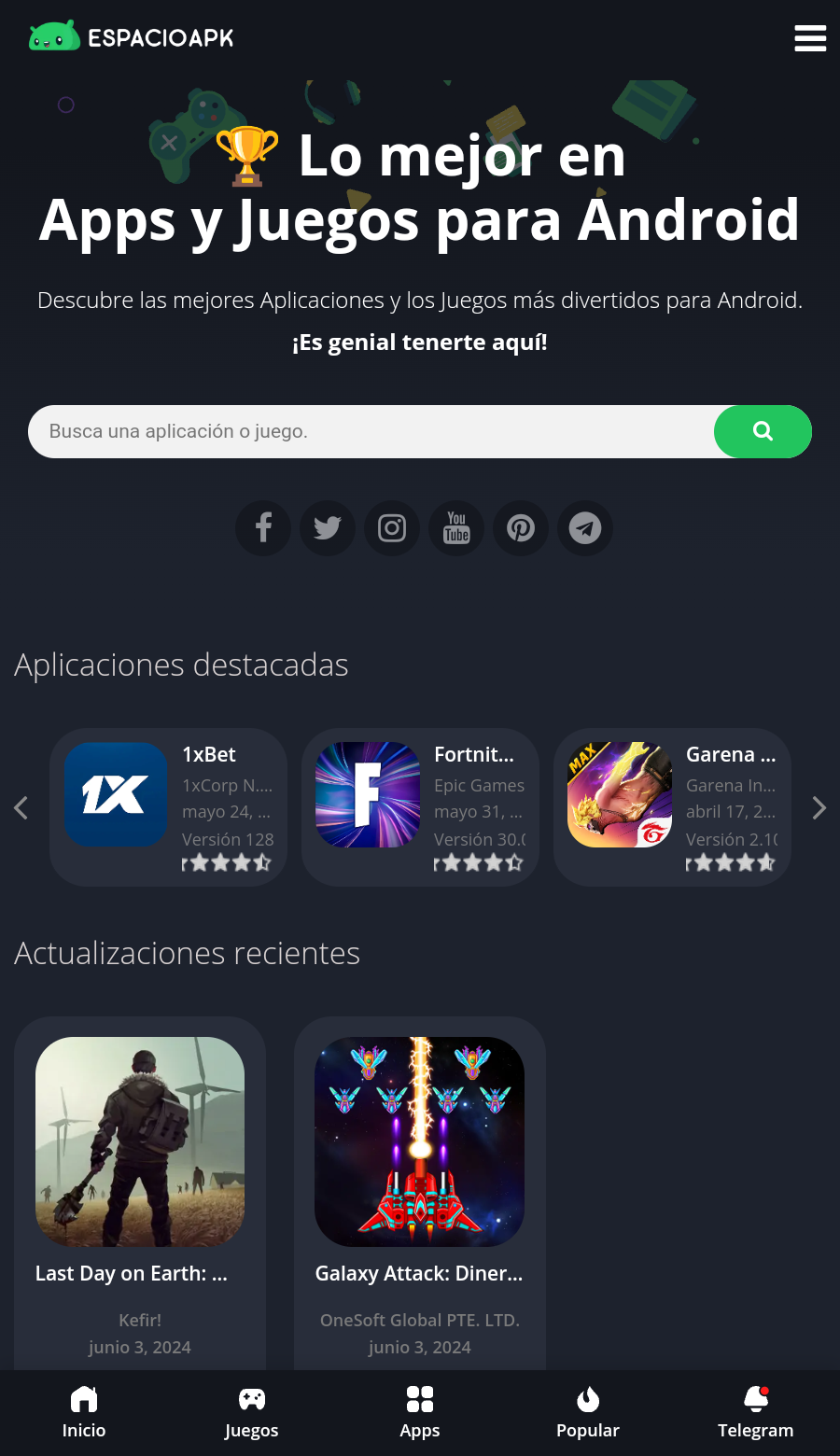Open the ESPACIOAPK logo

pyautogui.click(x=131, y=37)
